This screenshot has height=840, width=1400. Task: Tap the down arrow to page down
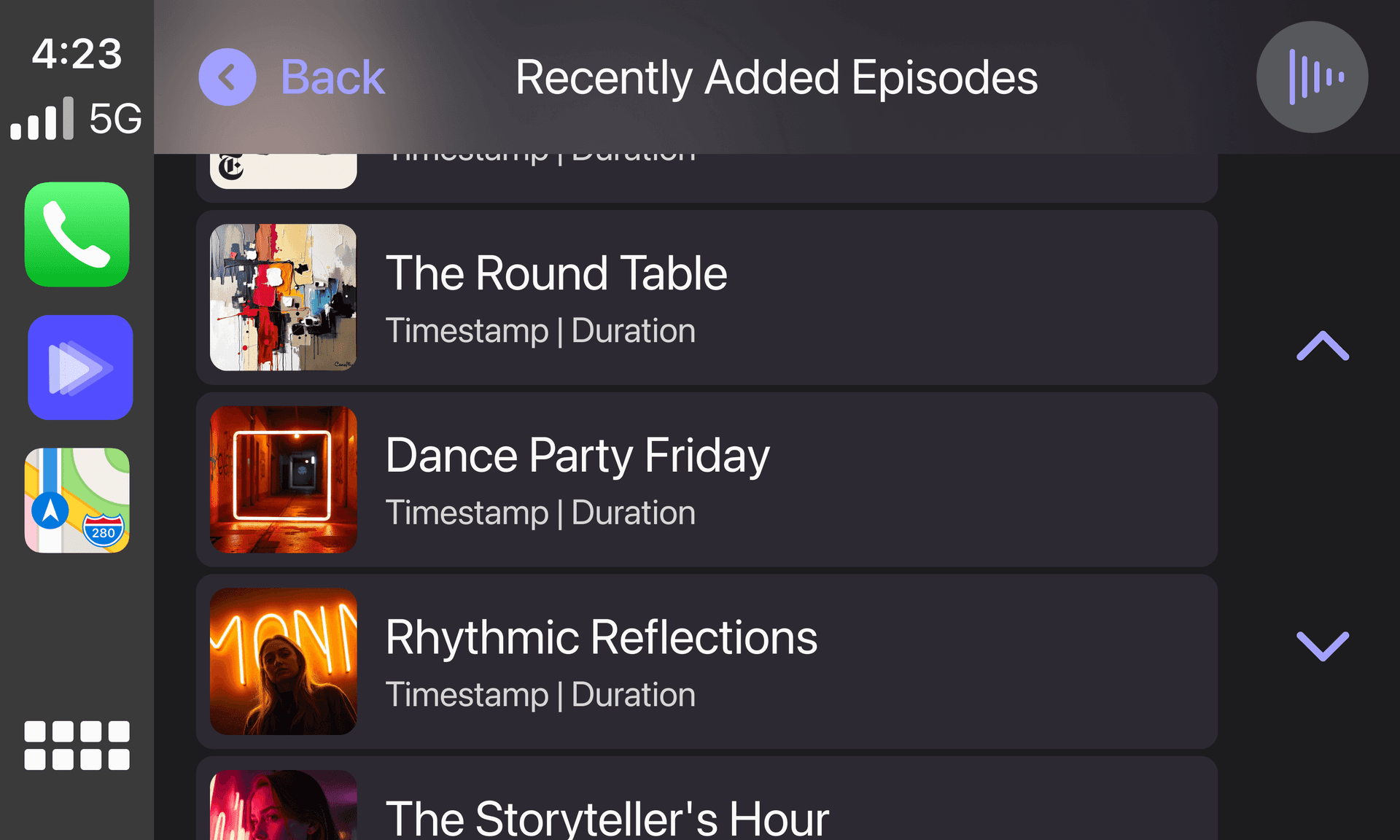pyautogui.click(x=1322, y=645)
